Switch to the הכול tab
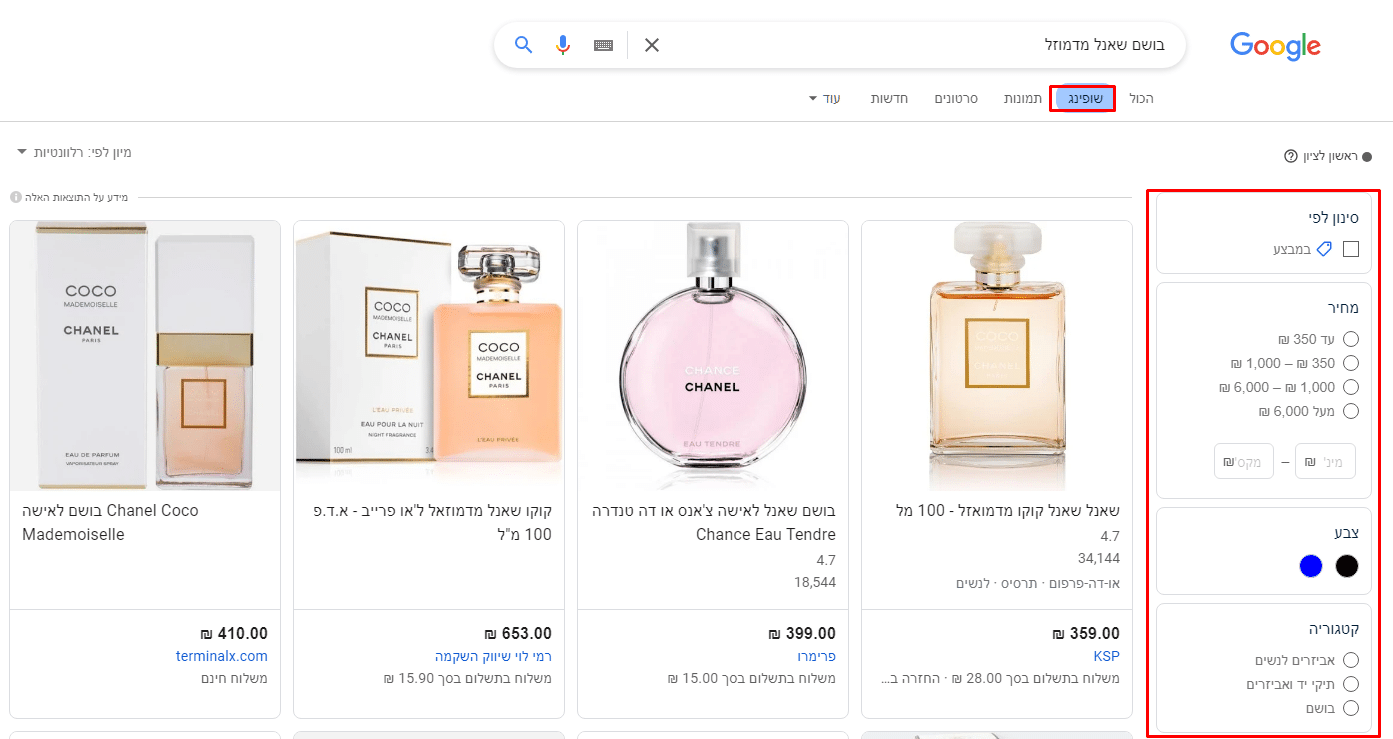 coord(1141,98)
